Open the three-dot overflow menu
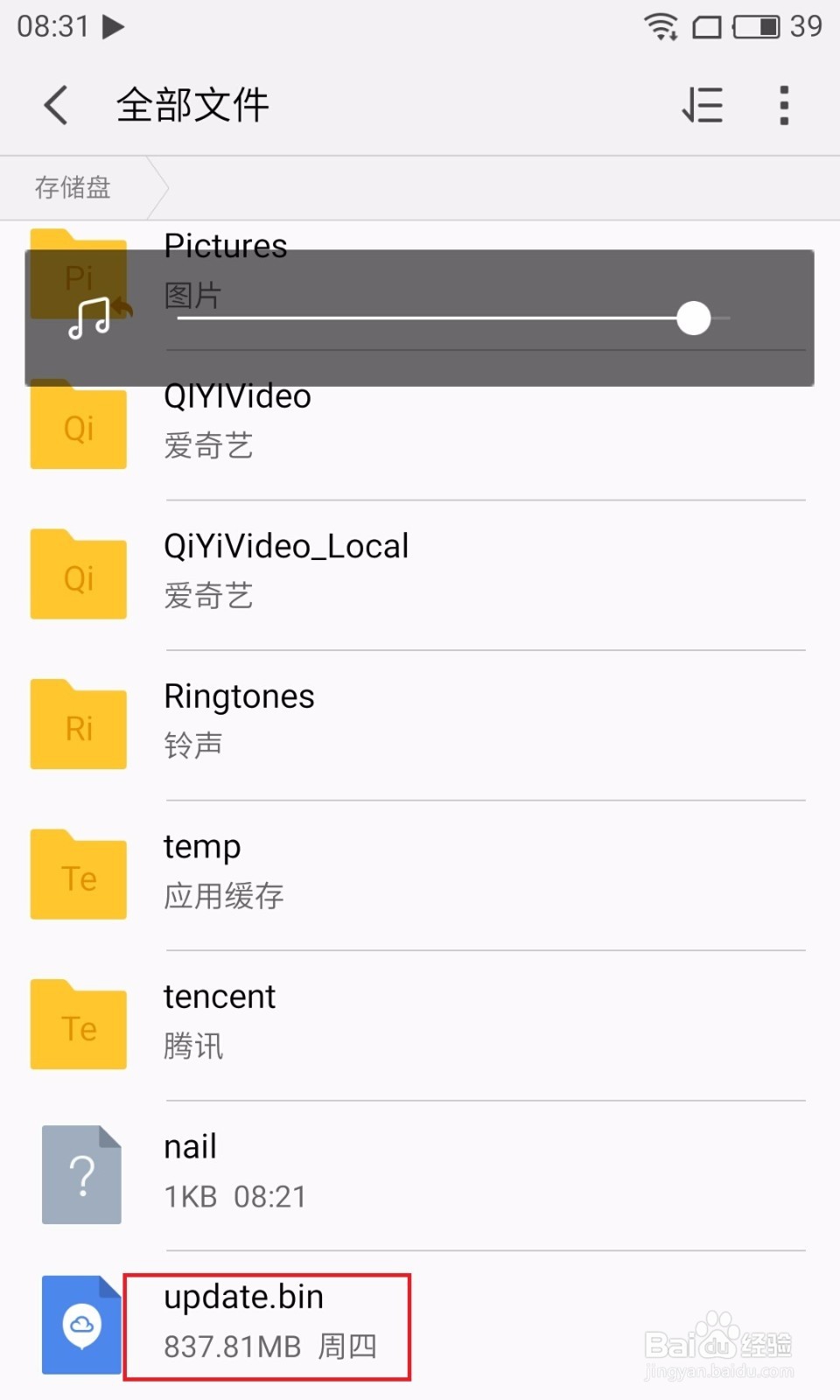Screen dimensions: 840x1400 (783, 105)
